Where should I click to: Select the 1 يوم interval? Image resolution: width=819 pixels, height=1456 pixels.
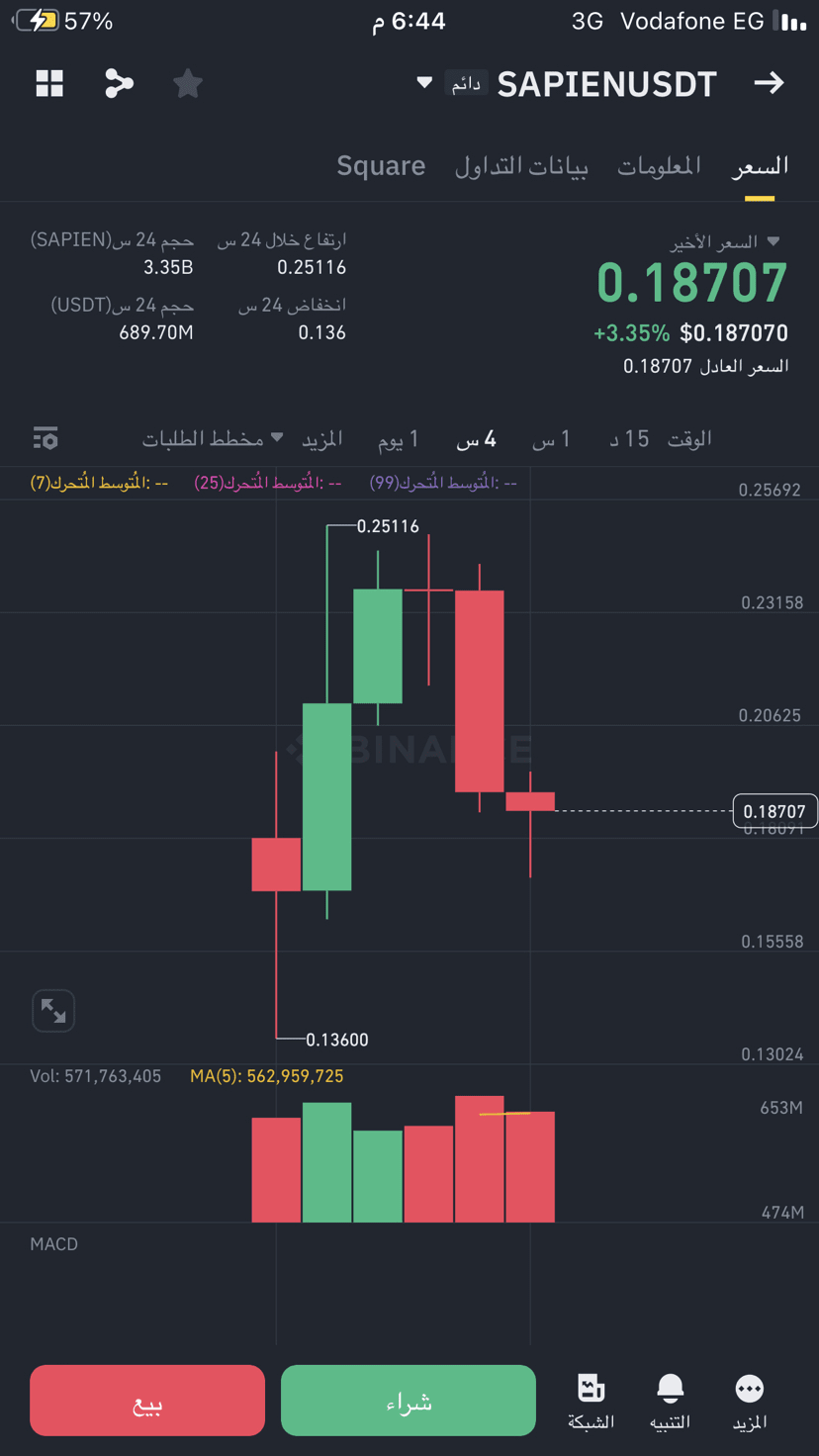pos(399,438)
